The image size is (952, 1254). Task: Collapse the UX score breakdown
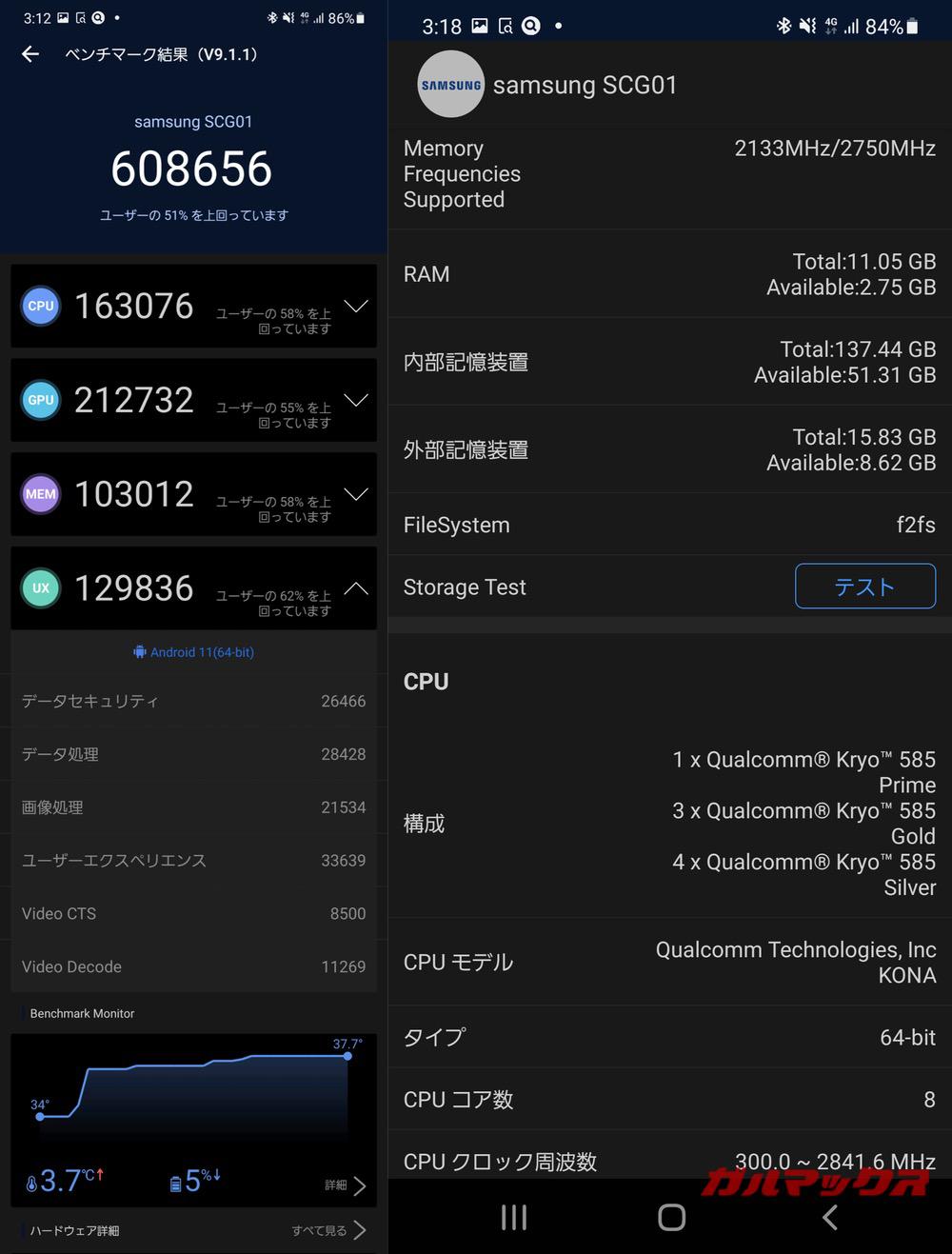click(x=356, y=588)
